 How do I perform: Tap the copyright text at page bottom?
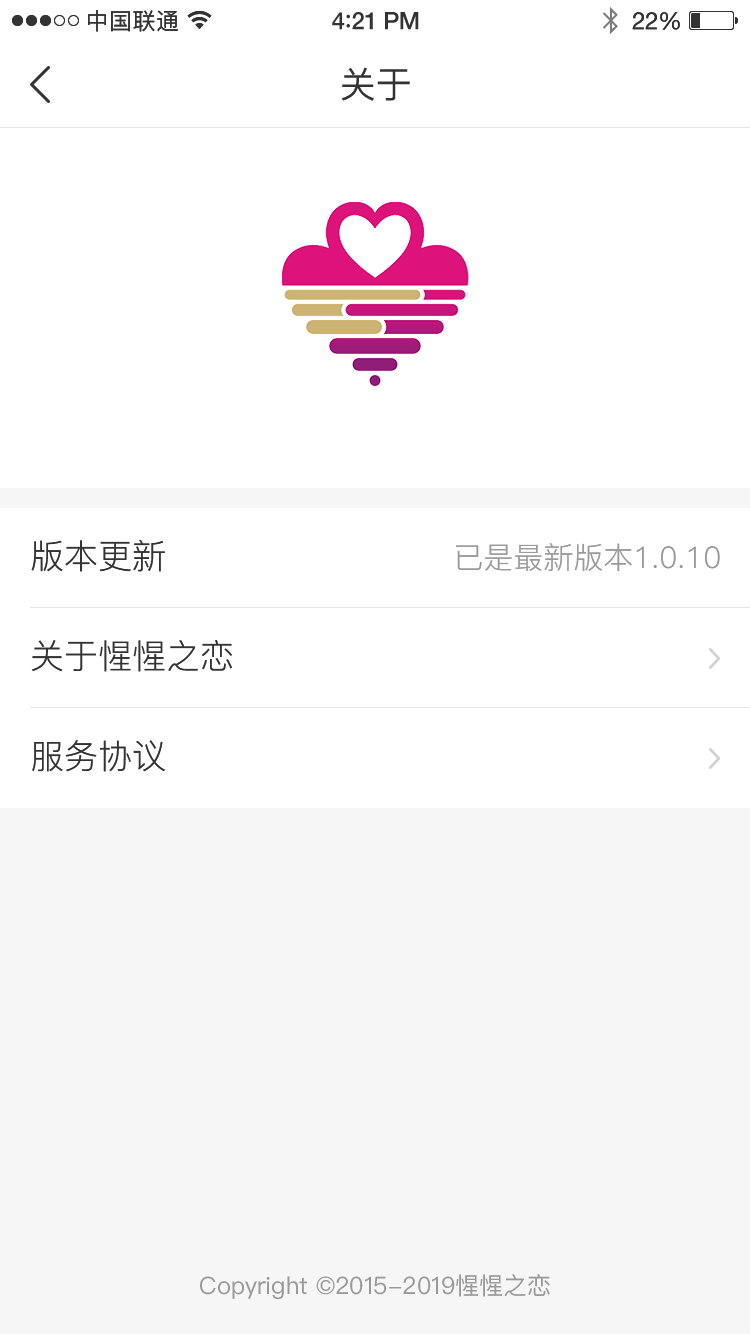point(375,1286)
